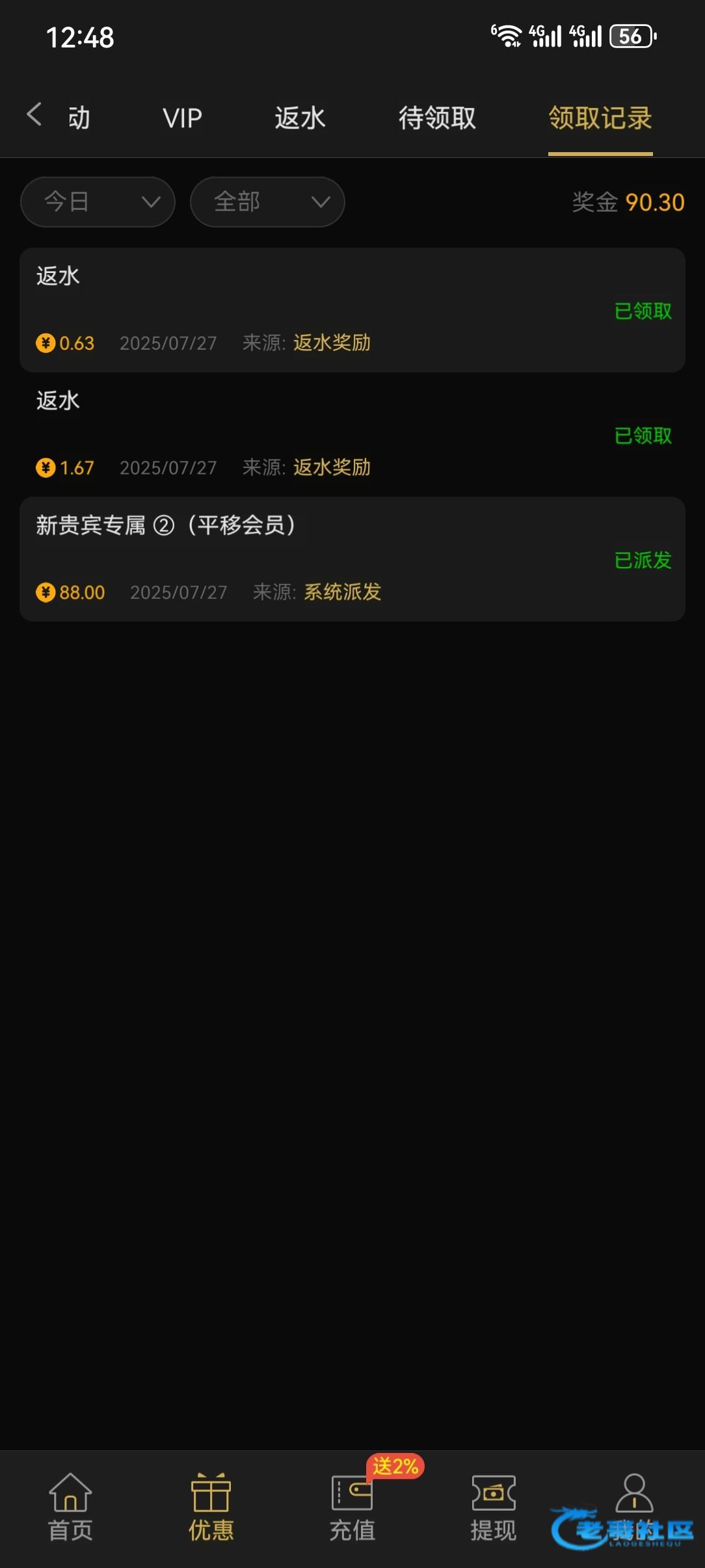Open 优惠 in bottom navigation
705x1568 pixels.
coord(211,1508)
